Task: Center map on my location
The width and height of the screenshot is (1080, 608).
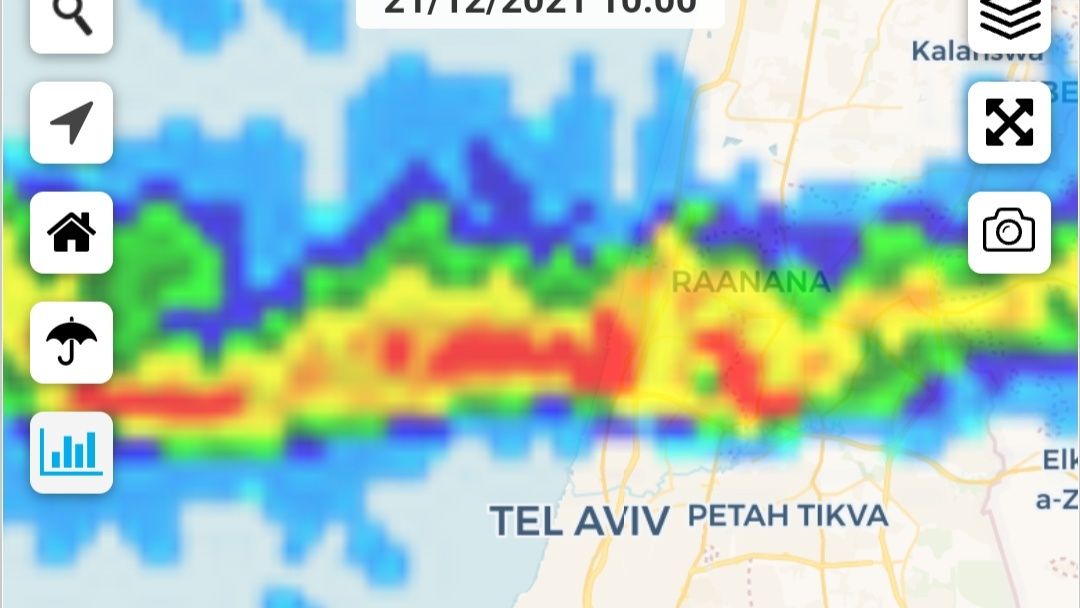Action: click(x=71, y=123)
